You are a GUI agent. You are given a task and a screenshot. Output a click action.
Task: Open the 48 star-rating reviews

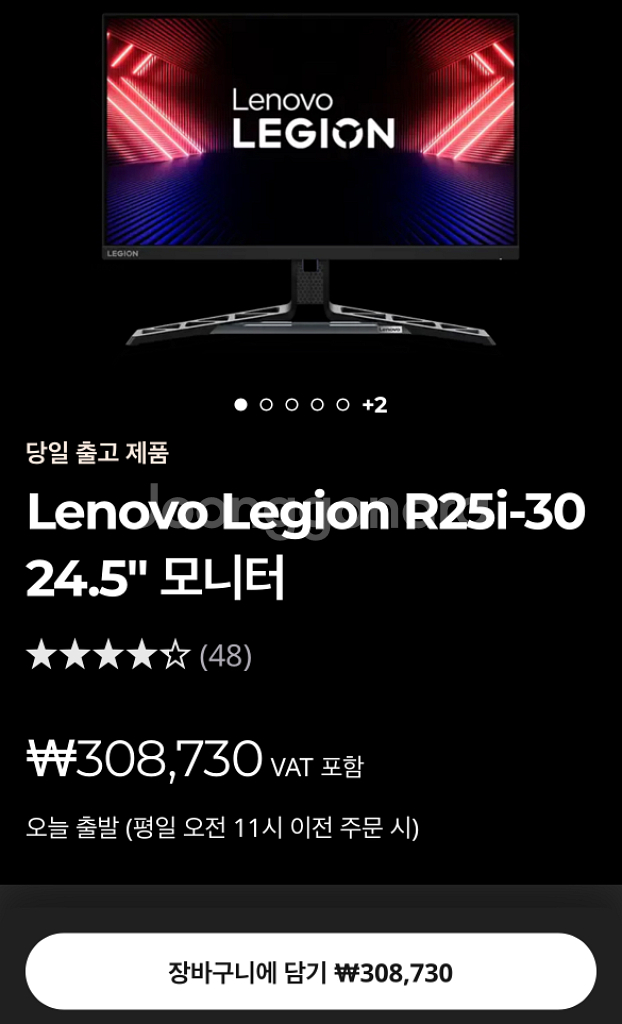pos(139,656)
